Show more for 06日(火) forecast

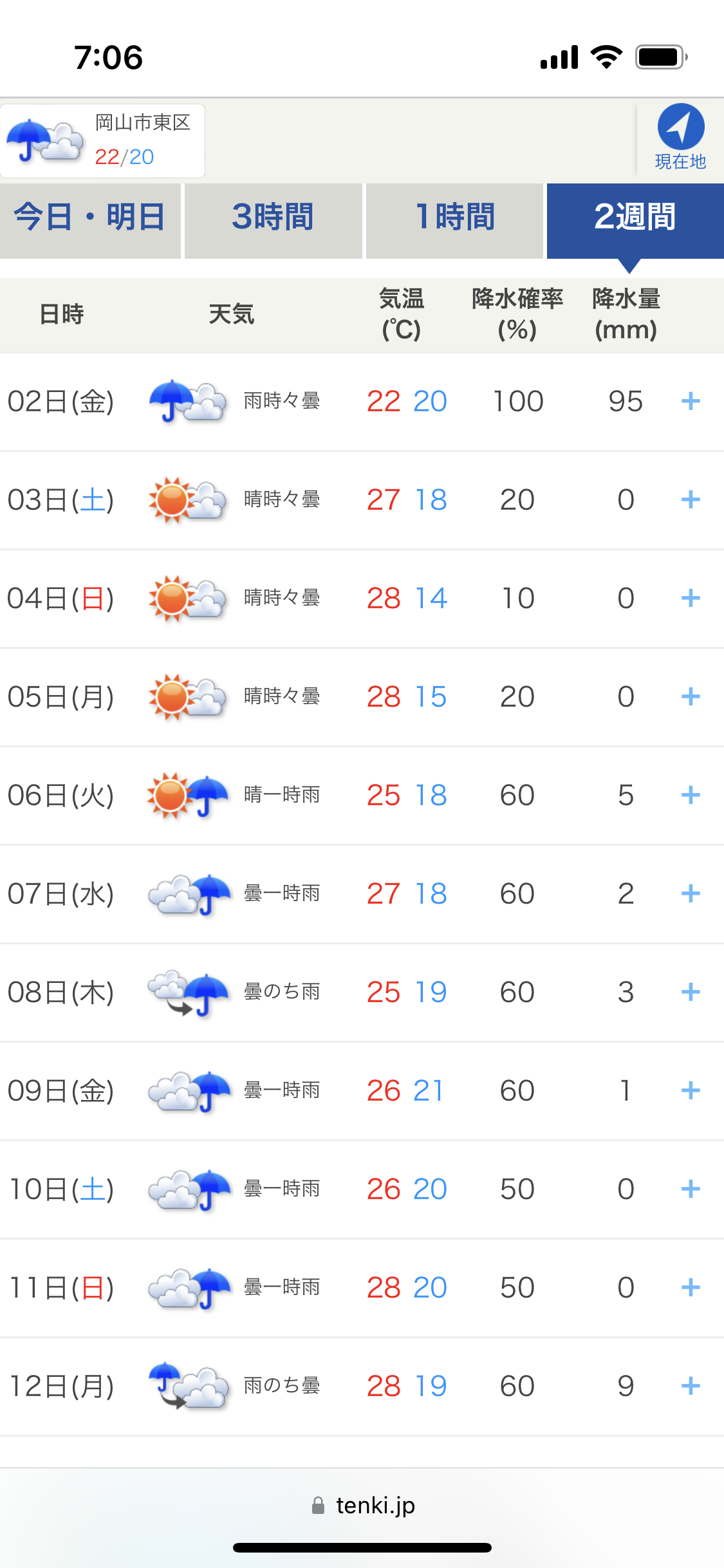(691, 795)
